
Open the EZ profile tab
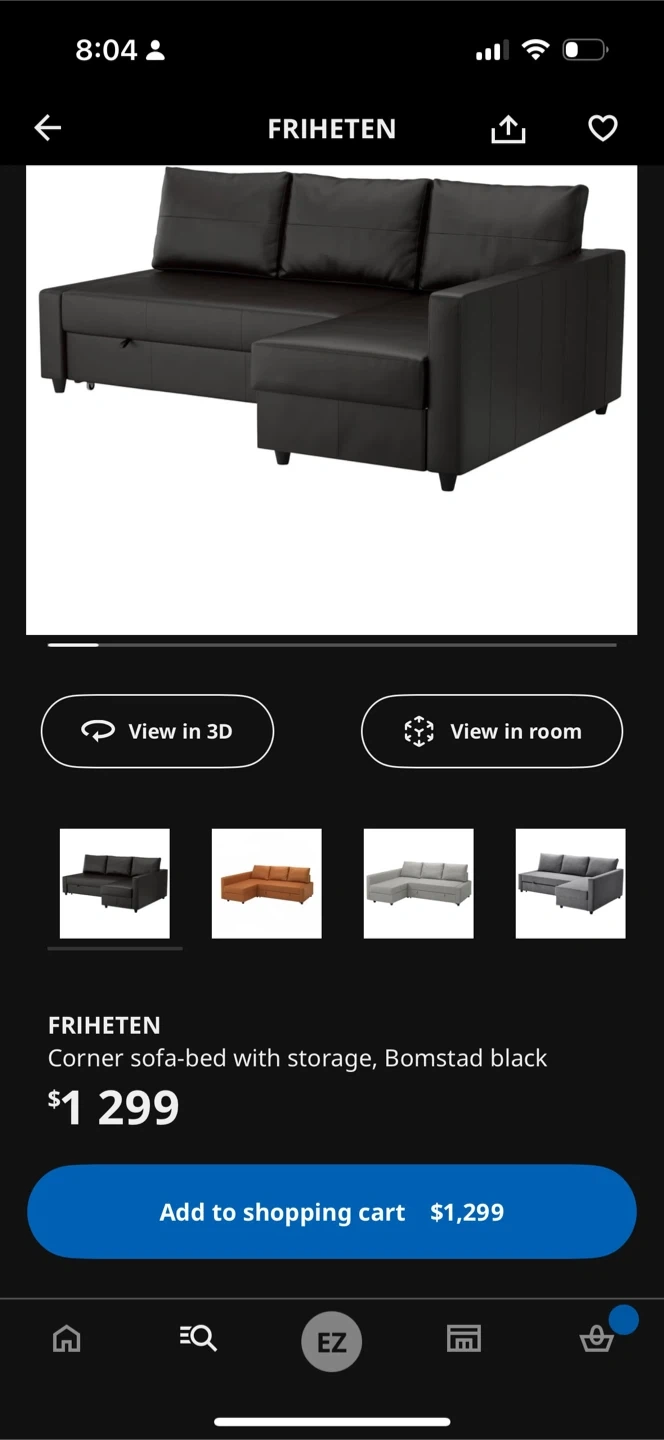coord(332,1341)
